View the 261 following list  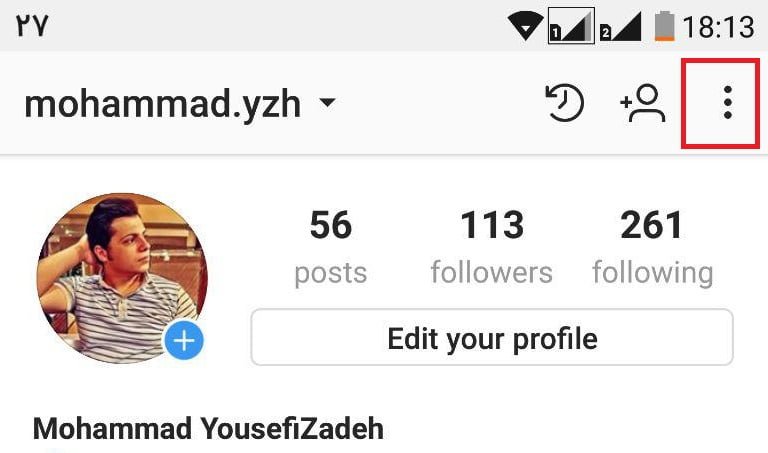652,246
